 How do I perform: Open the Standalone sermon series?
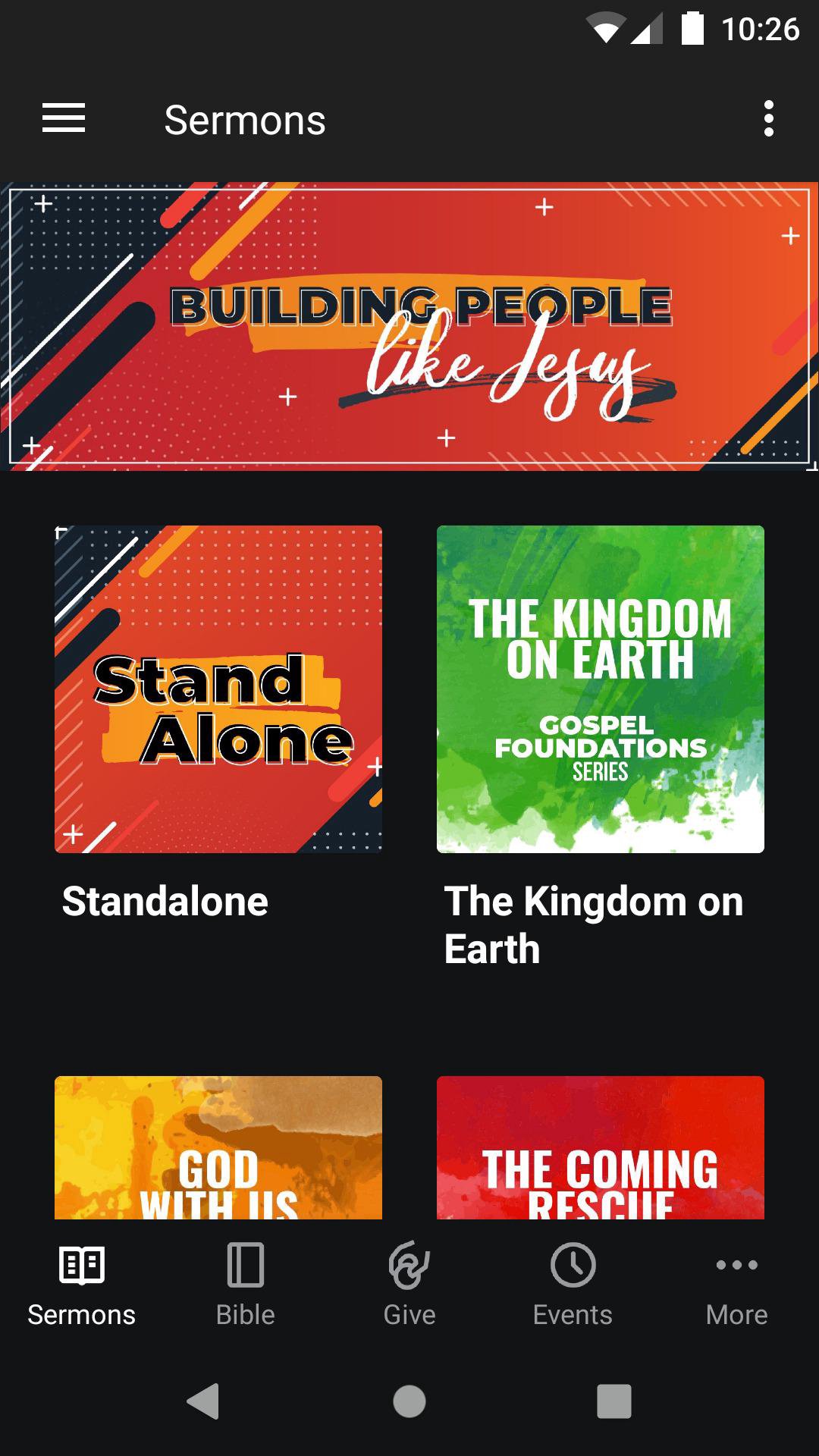[218, 689]
